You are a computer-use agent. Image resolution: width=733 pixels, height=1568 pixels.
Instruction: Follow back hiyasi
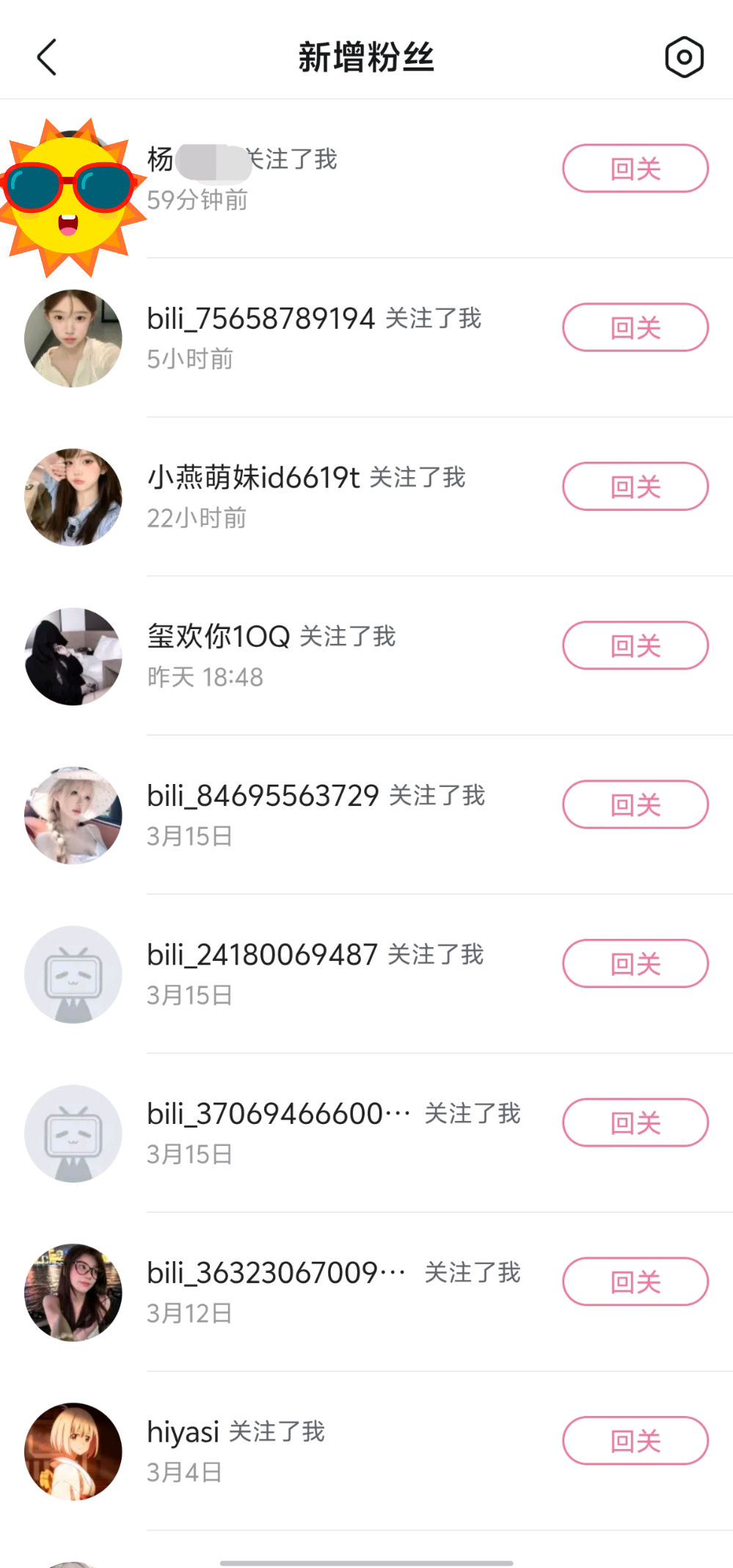635,1440
